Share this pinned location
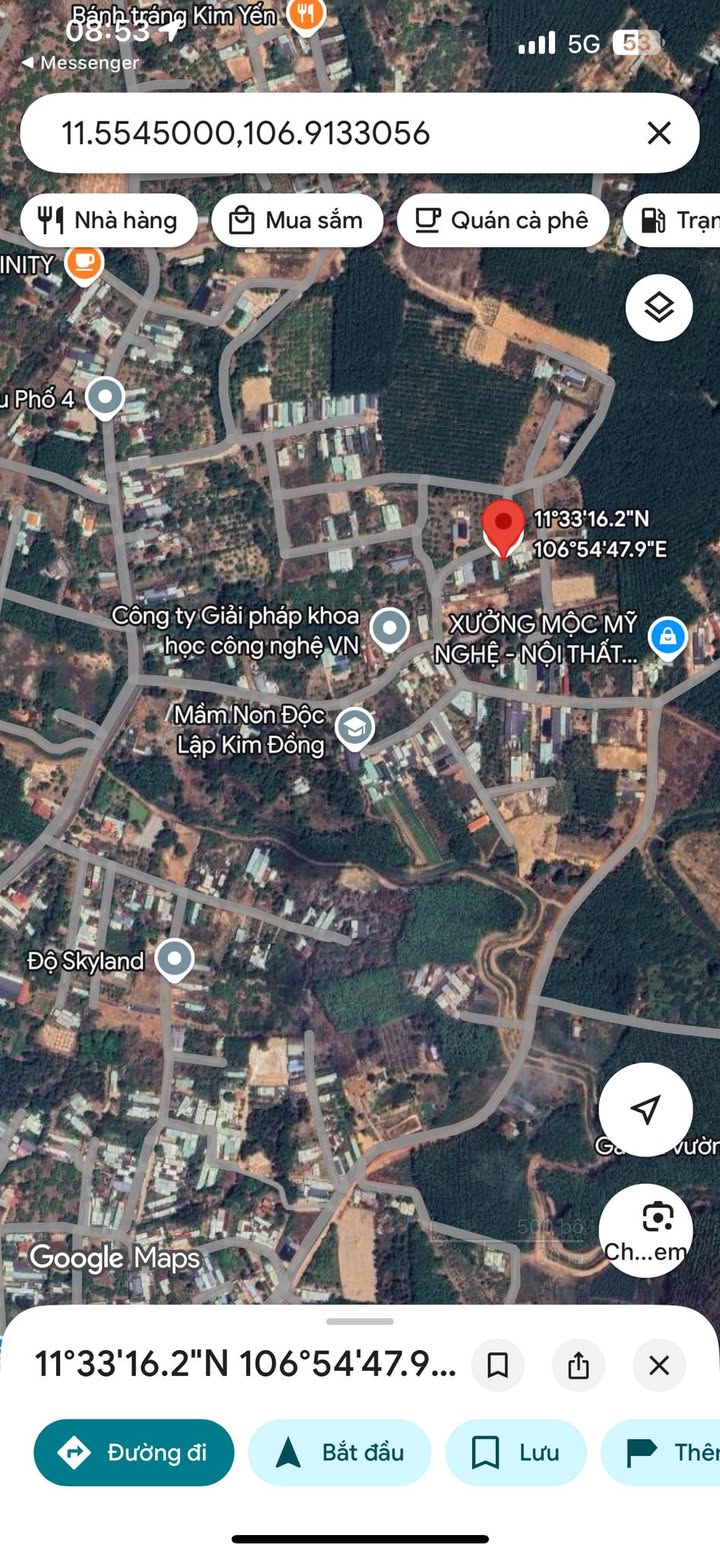The image size is (720, 1557). coord(578,1365)
